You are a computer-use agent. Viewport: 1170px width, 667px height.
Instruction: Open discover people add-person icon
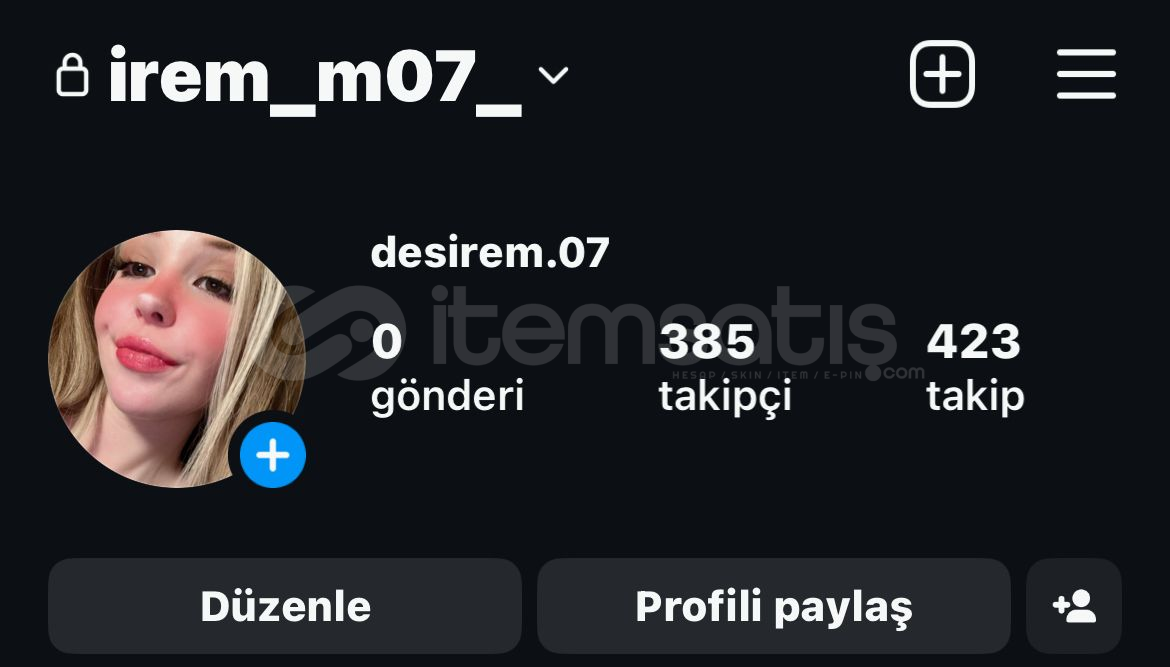click(1074, 606)
